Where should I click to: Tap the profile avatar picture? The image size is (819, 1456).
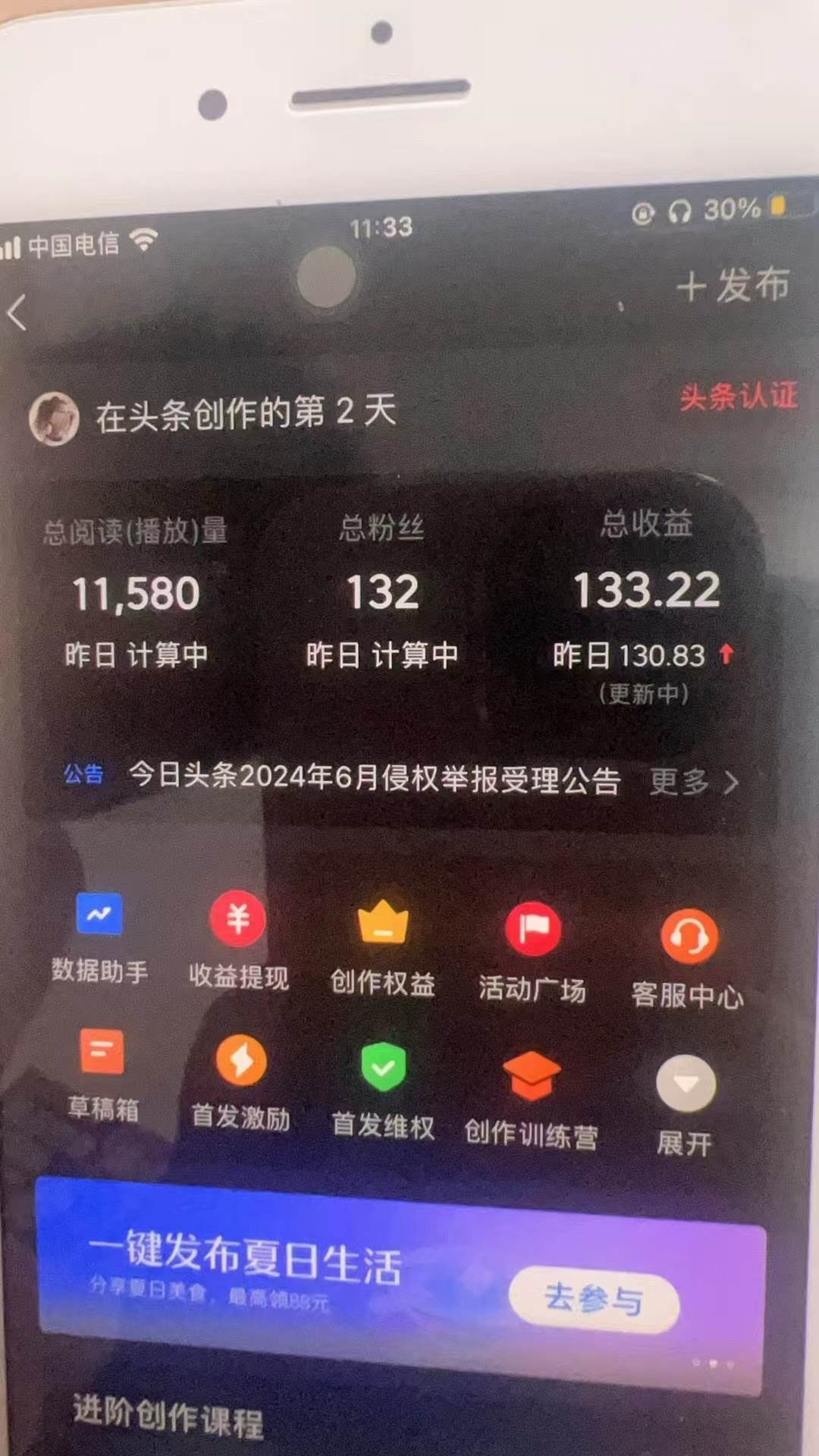click(x=53, y=417)
